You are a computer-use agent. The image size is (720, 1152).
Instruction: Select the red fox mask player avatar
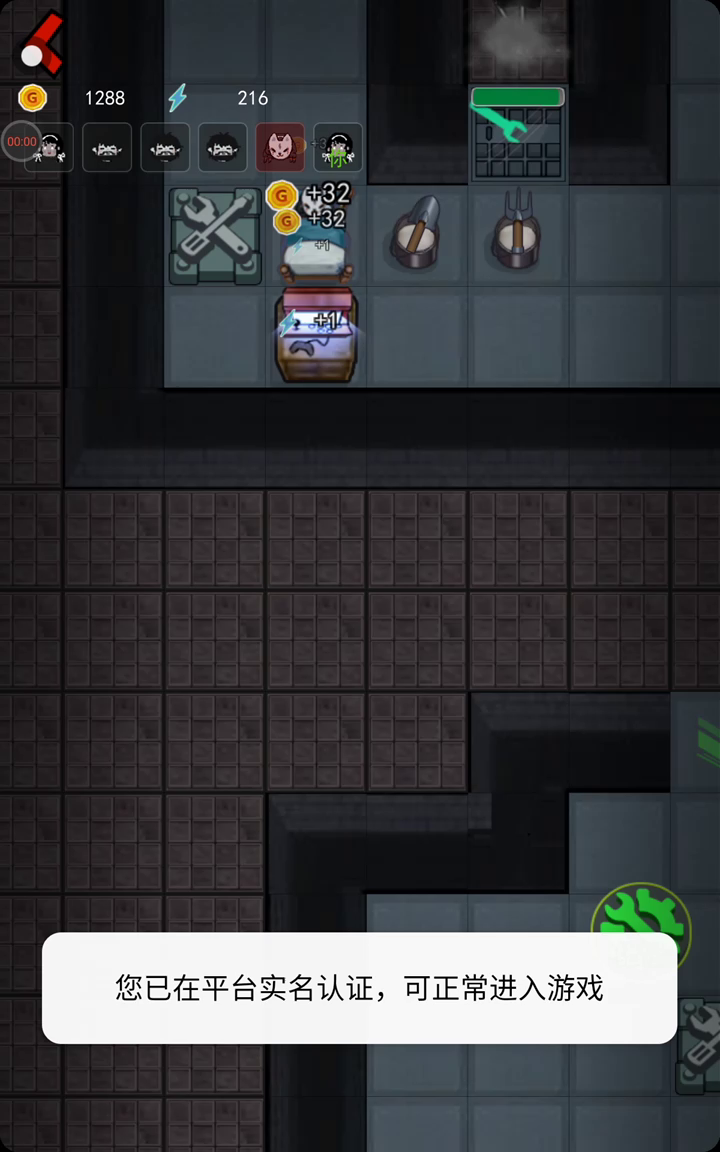tap(280, 147)
